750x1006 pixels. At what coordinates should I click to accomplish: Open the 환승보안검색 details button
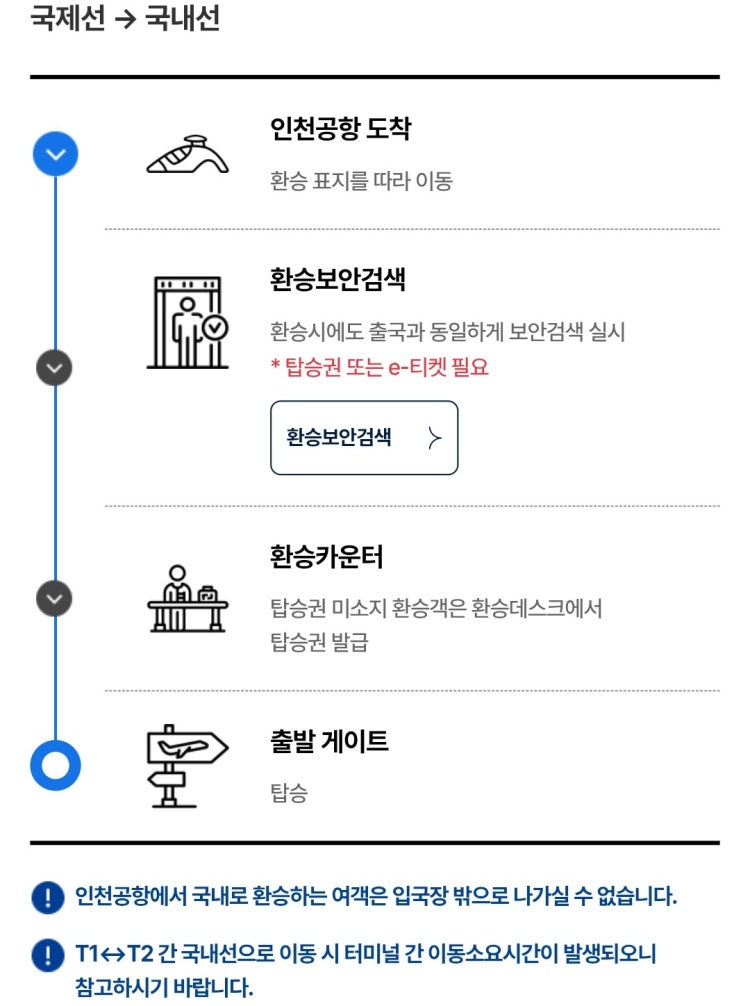click(364, 438)
